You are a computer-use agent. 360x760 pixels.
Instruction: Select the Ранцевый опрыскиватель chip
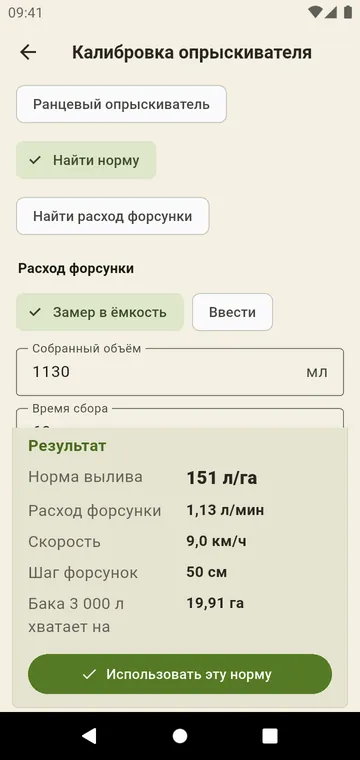[x=121, y=104]
